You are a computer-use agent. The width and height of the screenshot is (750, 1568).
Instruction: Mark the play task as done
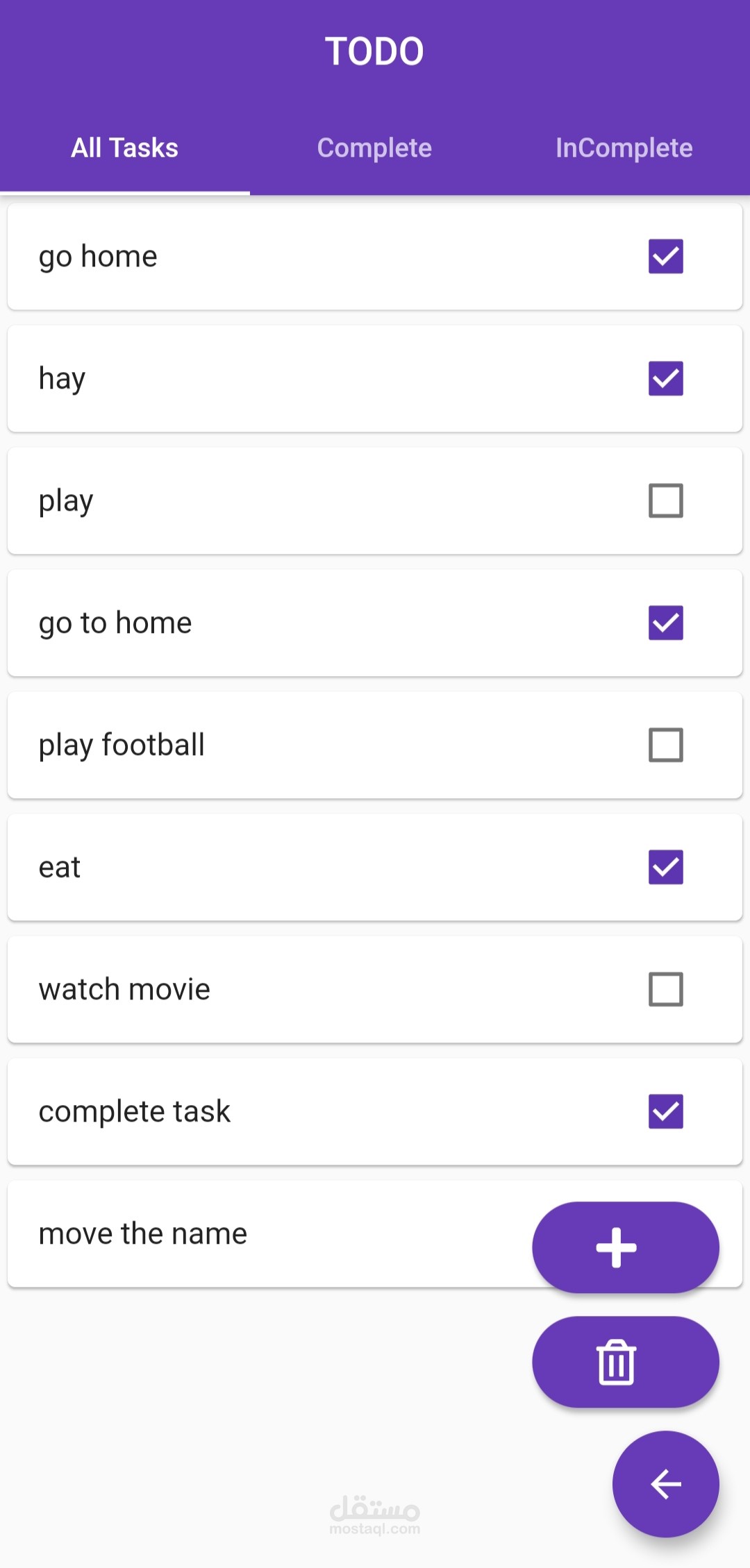[x=665, y=500]
